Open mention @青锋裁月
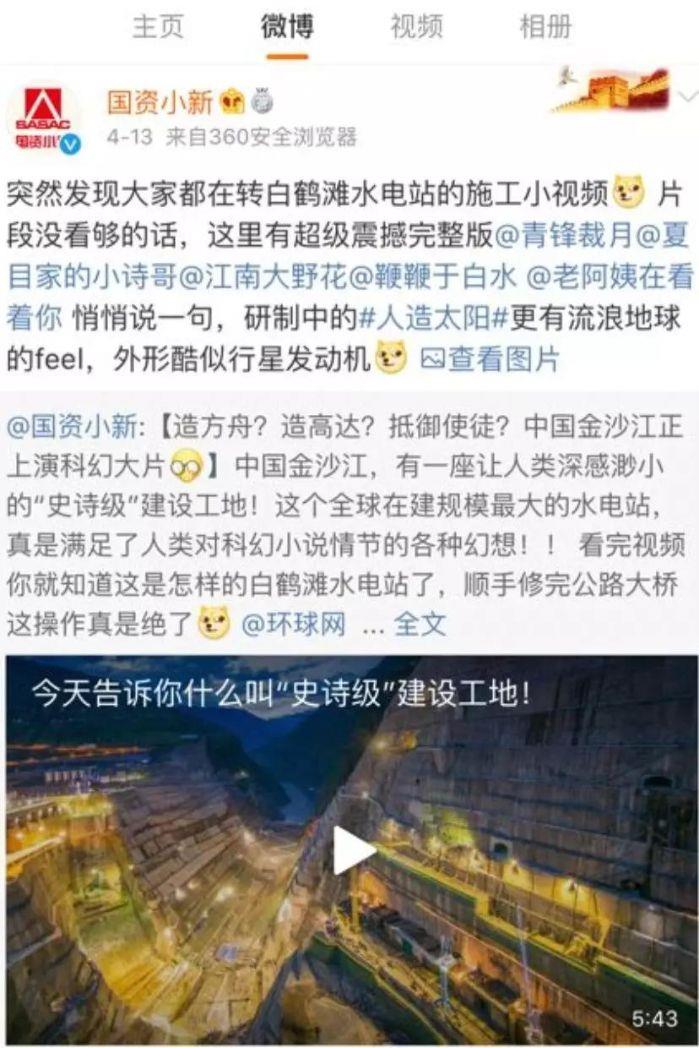The width and height of the screenshot is (699, 1048). pyautogui.click(x=563, y=233)
